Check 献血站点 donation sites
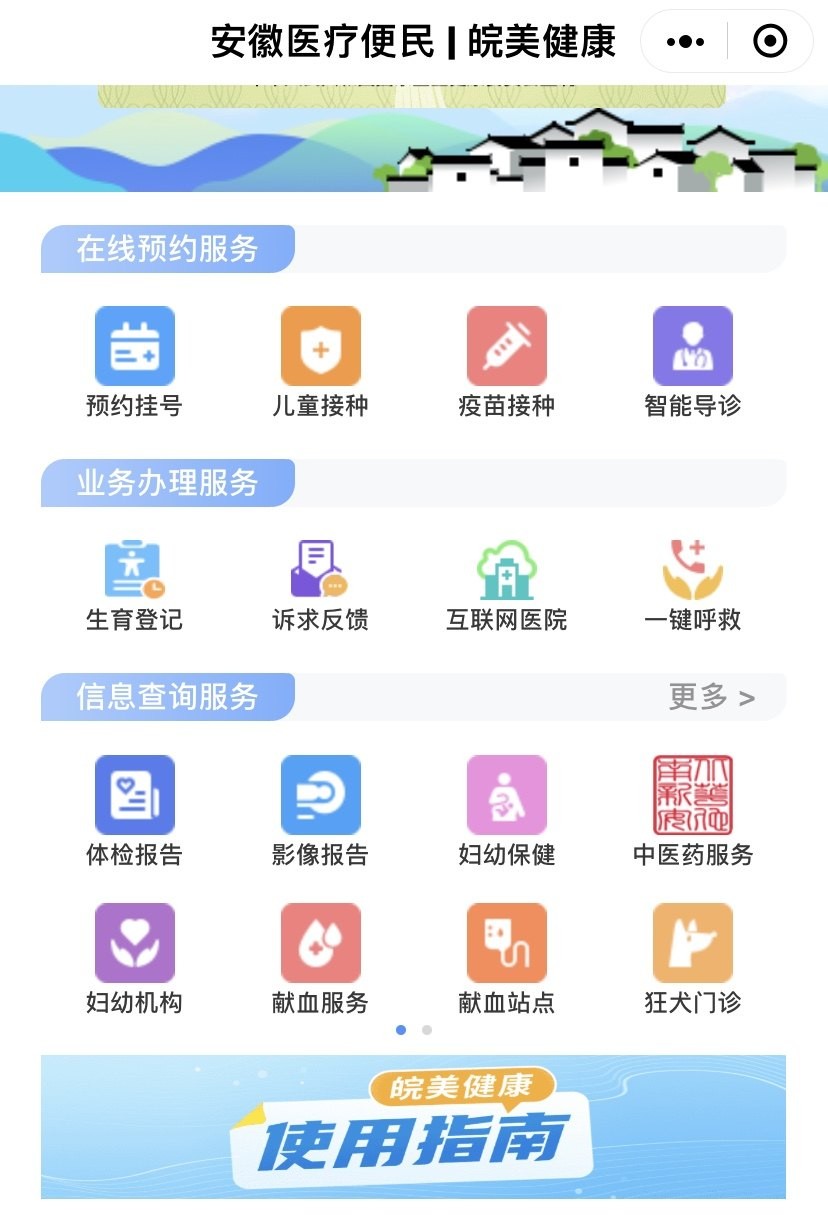The height and width of the screenshot is (1226, 828). click(506, 958)
